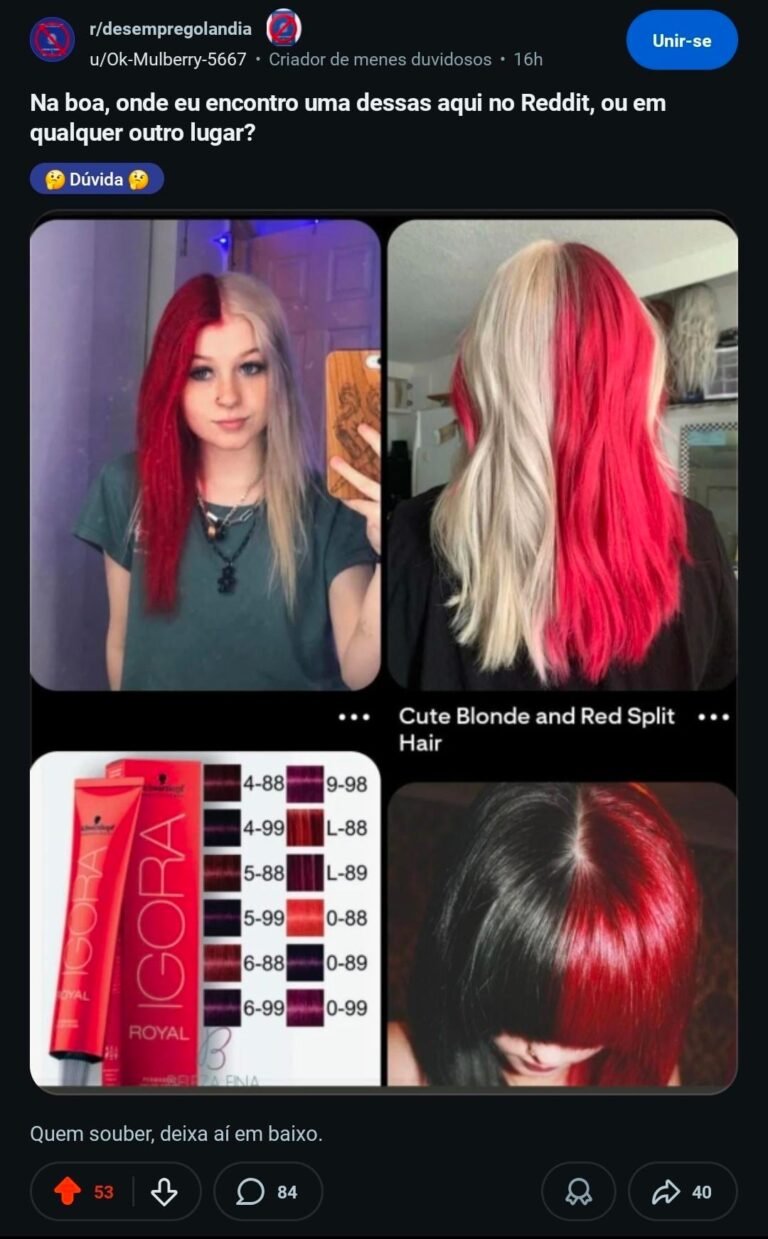This screenshot has width=768, height=1239.
Task: Filter posts by Dúvida flair
Action: click(97, 180)
